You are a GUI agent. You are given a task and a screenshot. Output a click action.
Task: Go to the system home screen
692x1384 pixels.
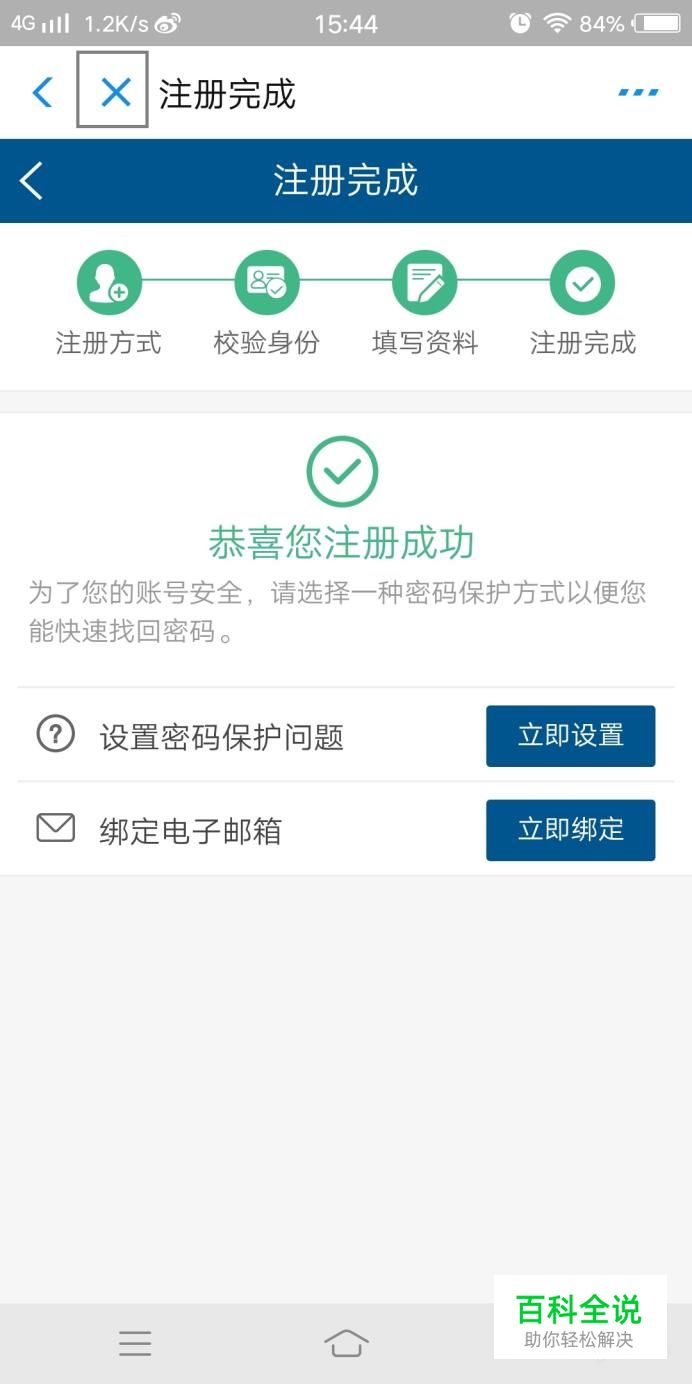[346, 1343]
